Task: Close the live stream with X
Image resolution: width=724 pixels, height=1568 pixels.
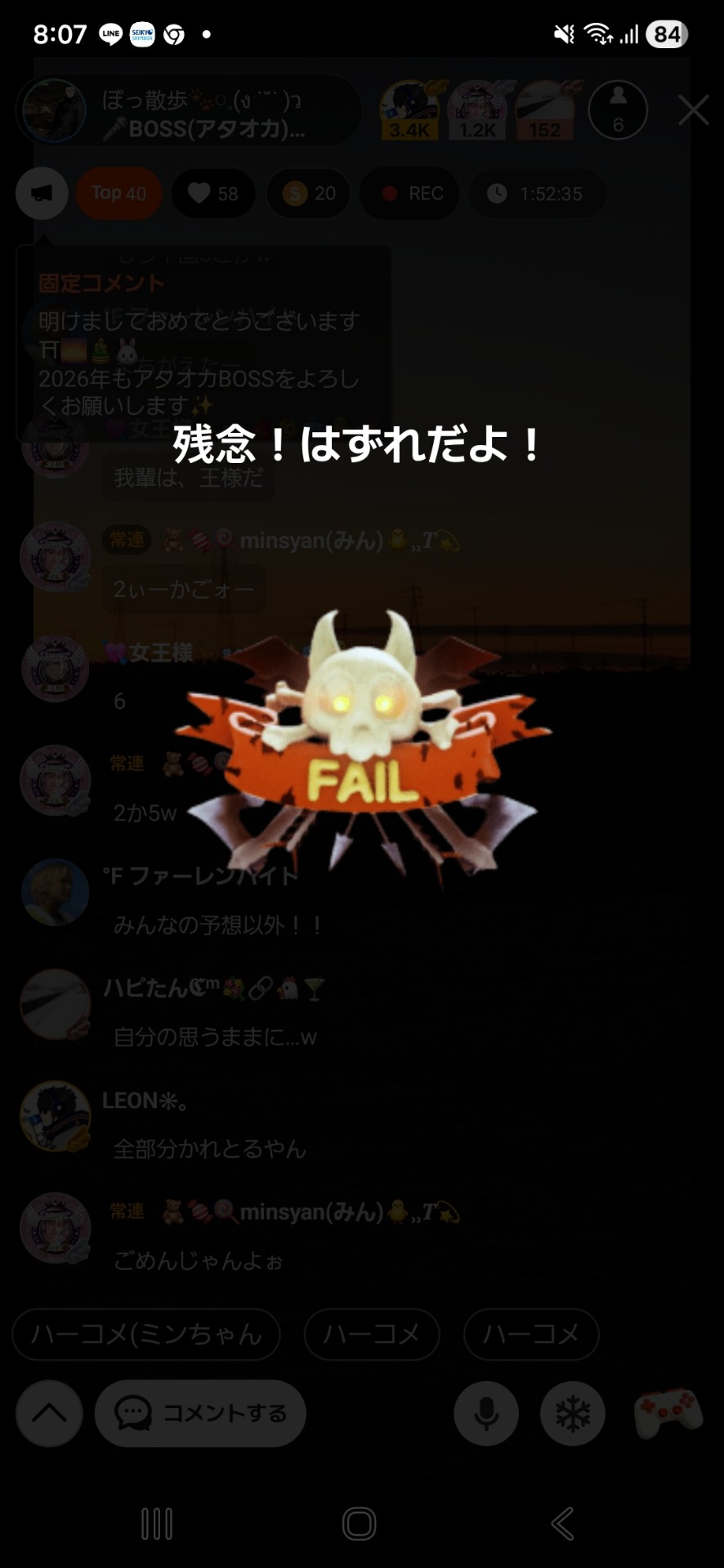Action: [693, 109]
